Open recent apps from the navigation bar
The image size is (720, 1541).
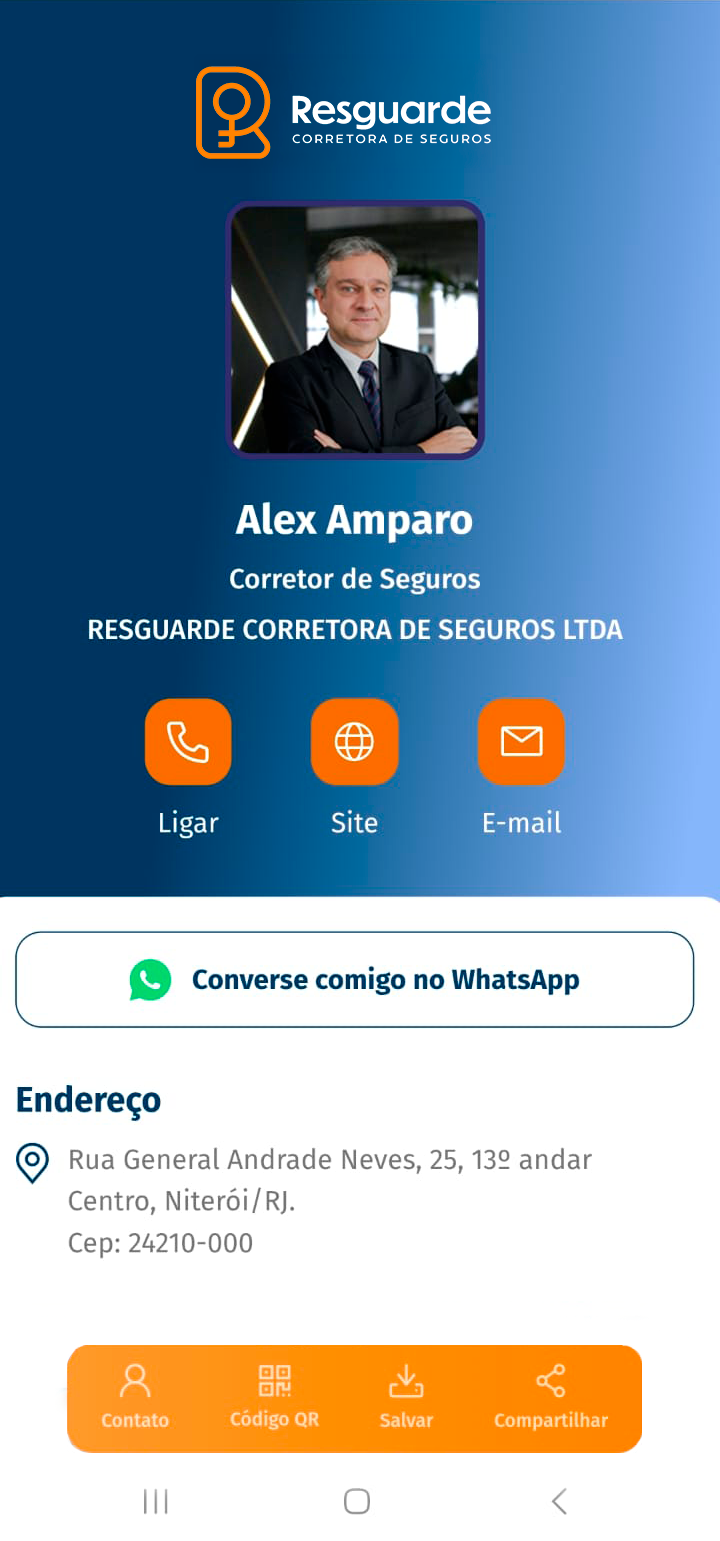tap(155, 1501)
